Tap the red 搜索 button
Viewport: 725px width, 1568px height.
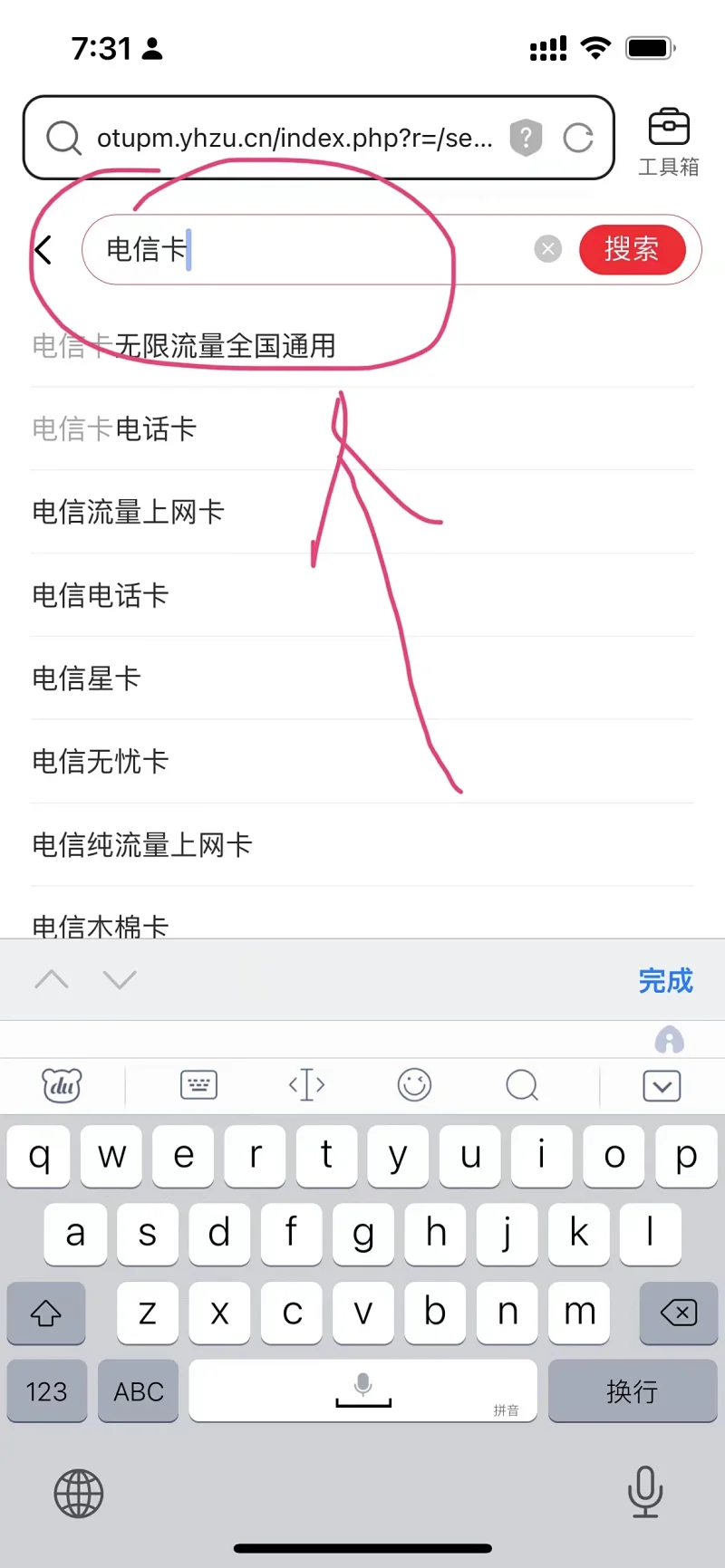point(632,249)
